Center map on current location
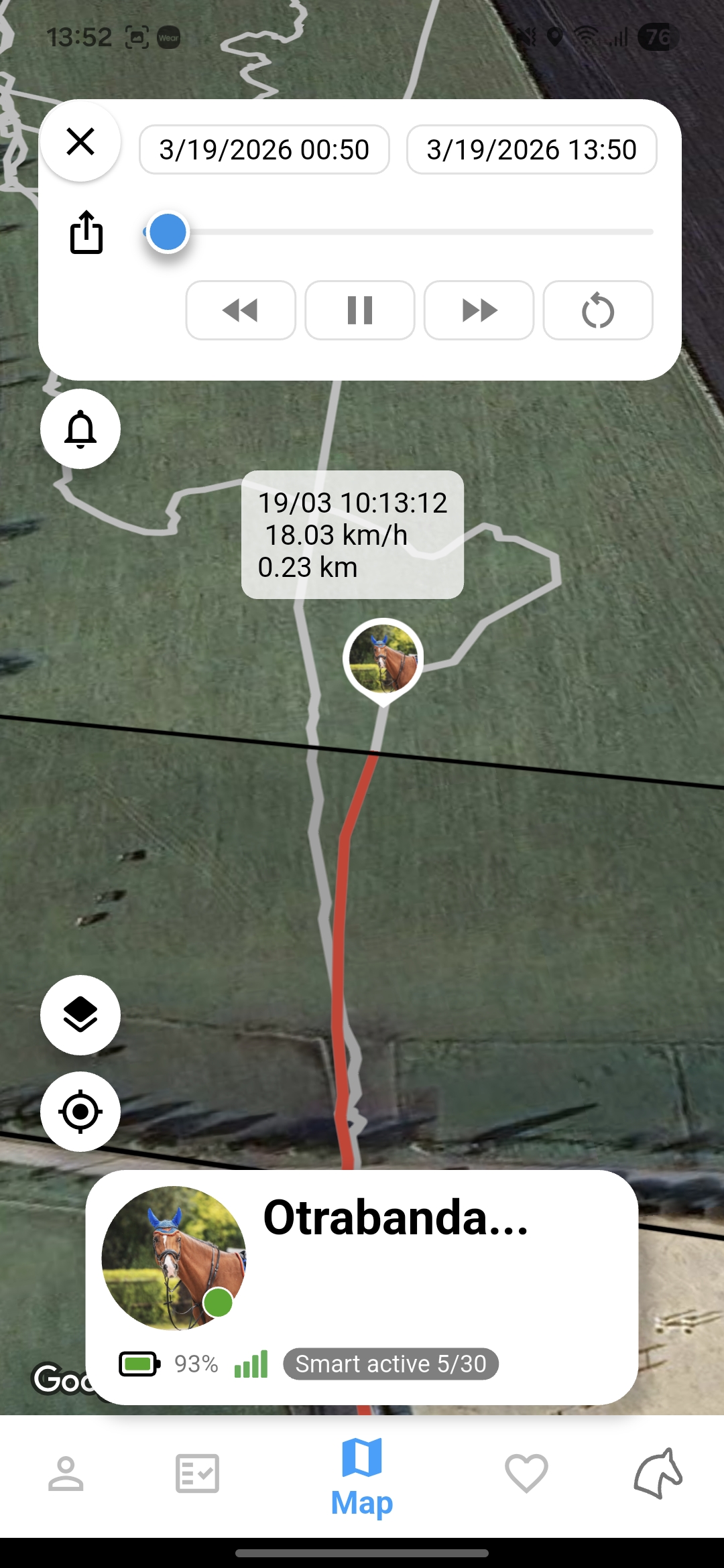The height and width of the screenshot is (1568, 724). pos(80,1112)
